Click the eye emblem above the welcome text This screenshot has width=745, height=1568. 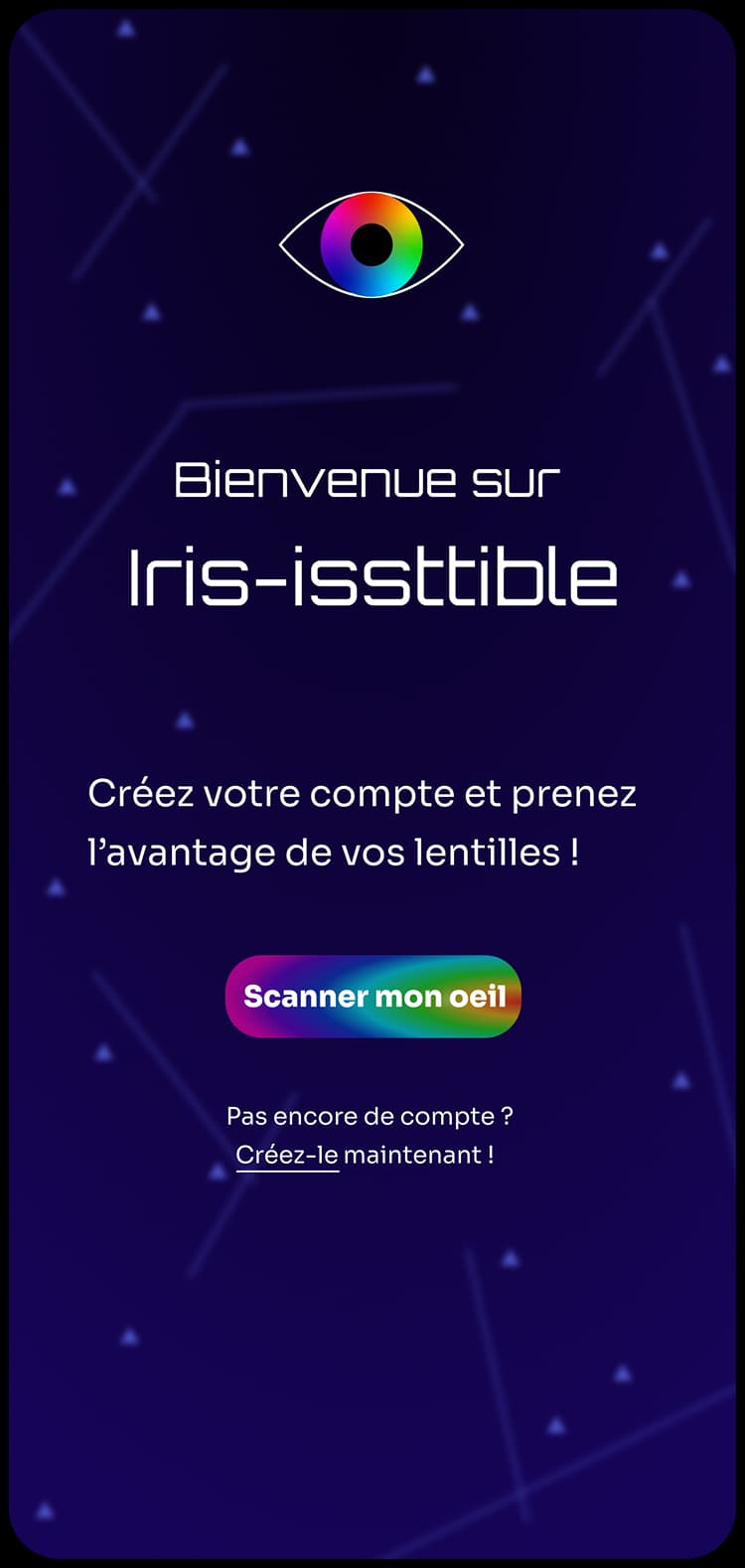click(x=371, y=241)
